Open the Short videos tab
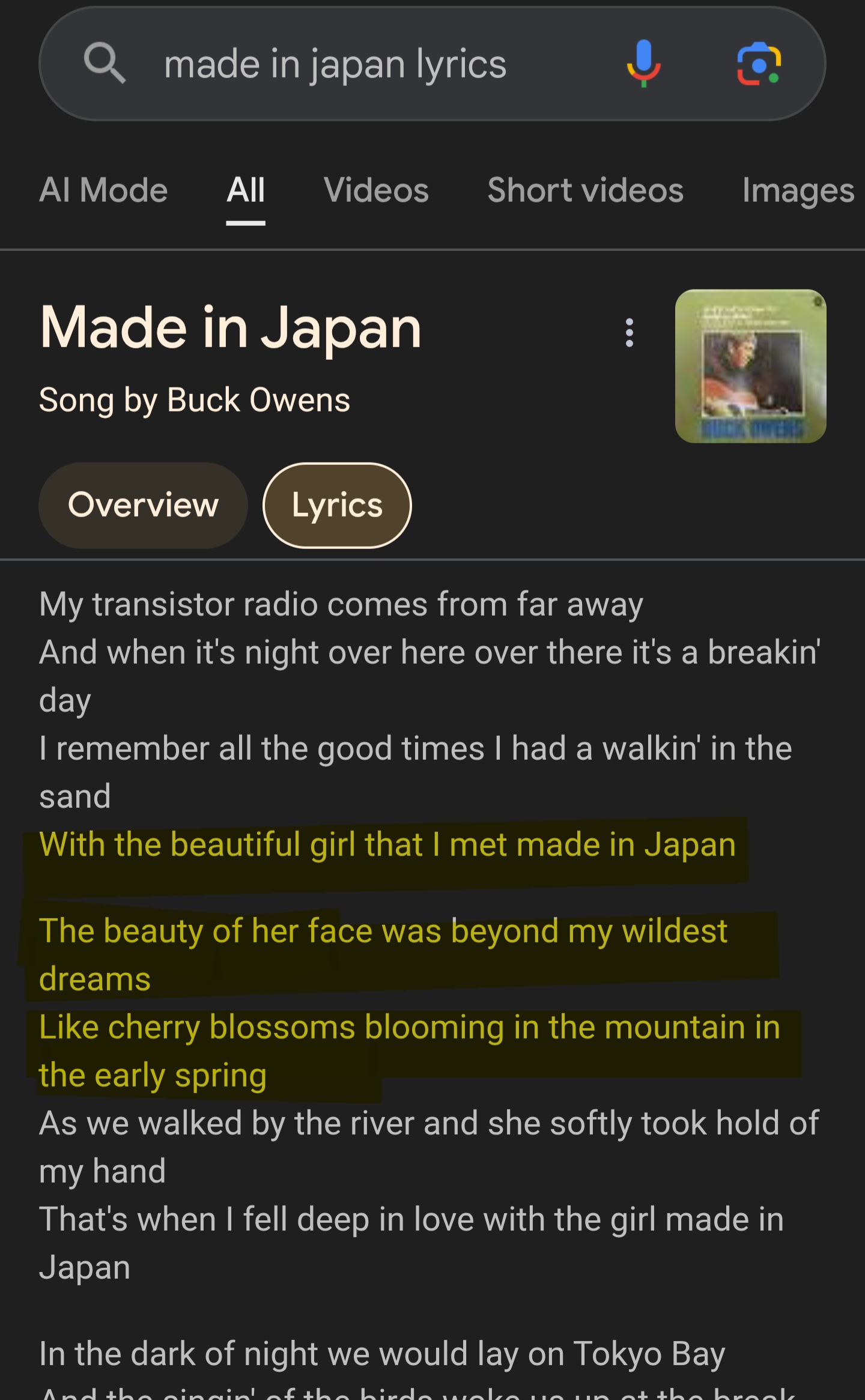 [x=585, y=190]
